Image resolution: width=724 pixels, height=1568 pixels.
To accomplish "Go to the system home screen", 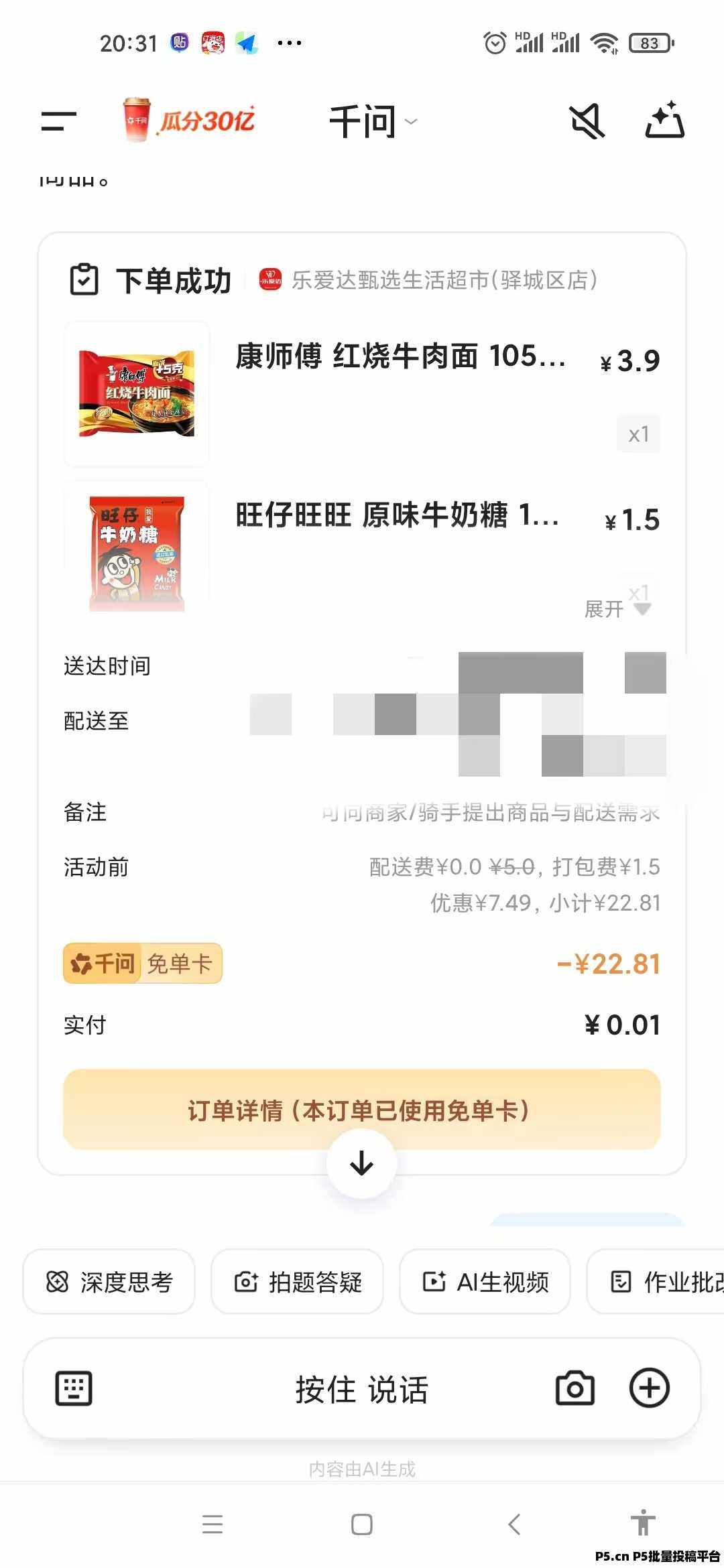I will 361,1524.
